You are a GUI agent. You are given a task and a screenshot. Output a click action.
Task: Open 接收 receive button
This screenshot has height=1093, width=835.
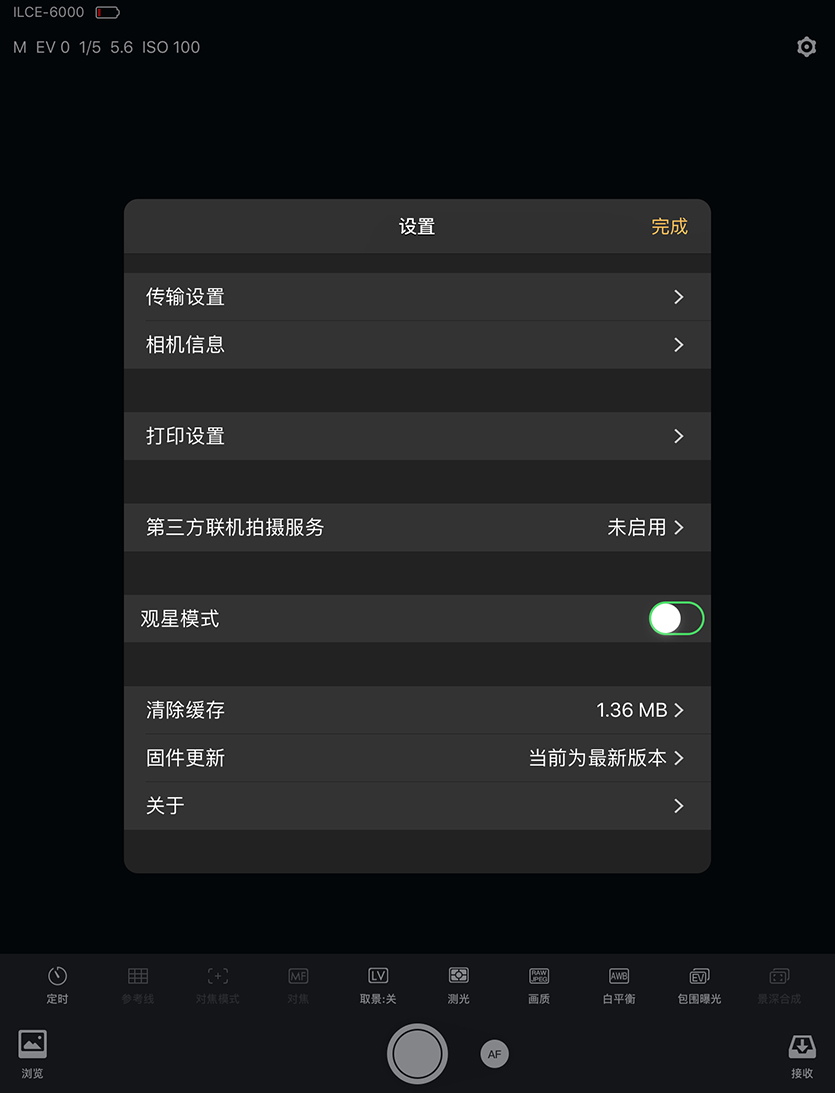point(802,1055)
